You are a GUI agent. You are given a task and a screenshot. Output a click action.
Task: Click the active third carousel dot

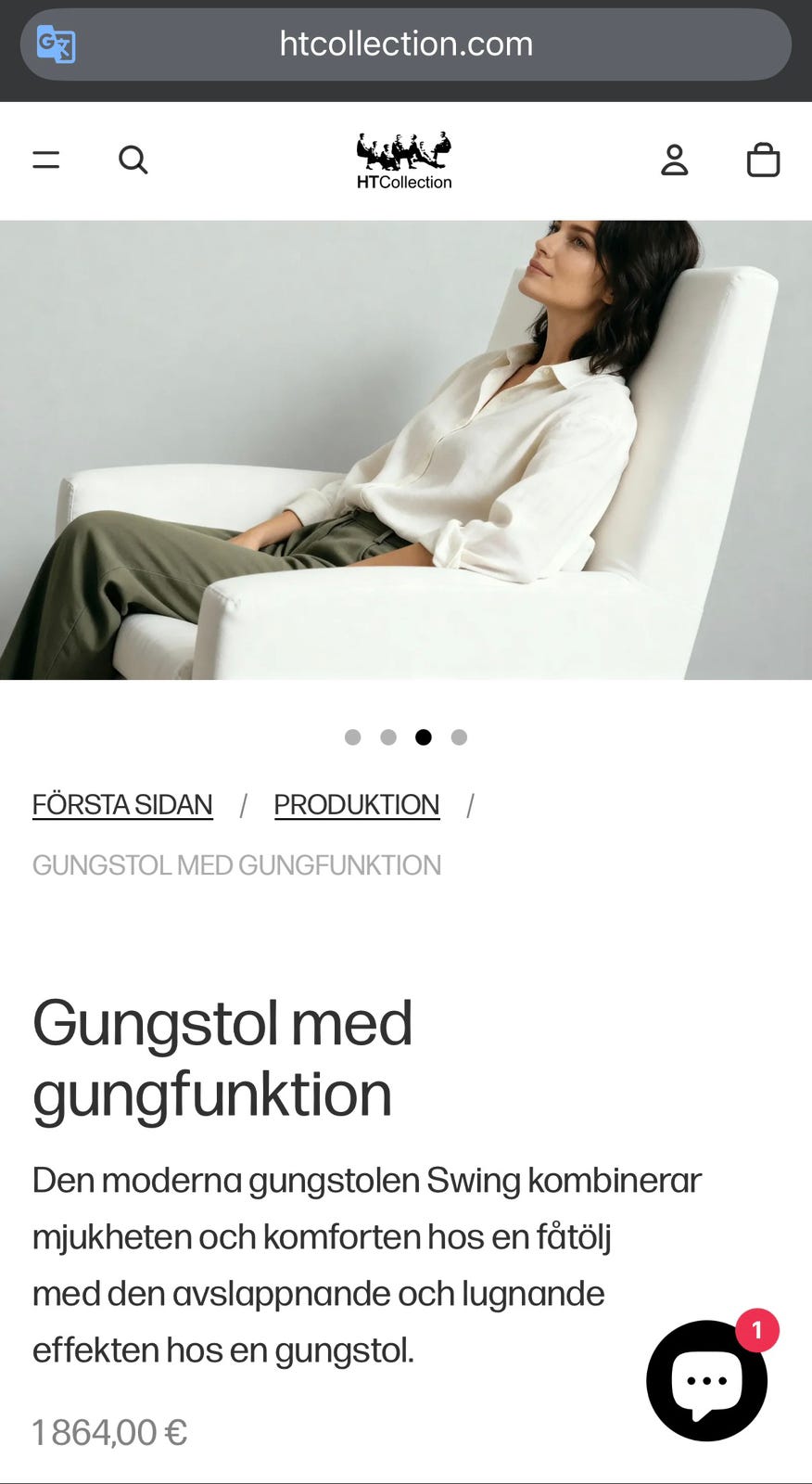(x=424, y=737)
